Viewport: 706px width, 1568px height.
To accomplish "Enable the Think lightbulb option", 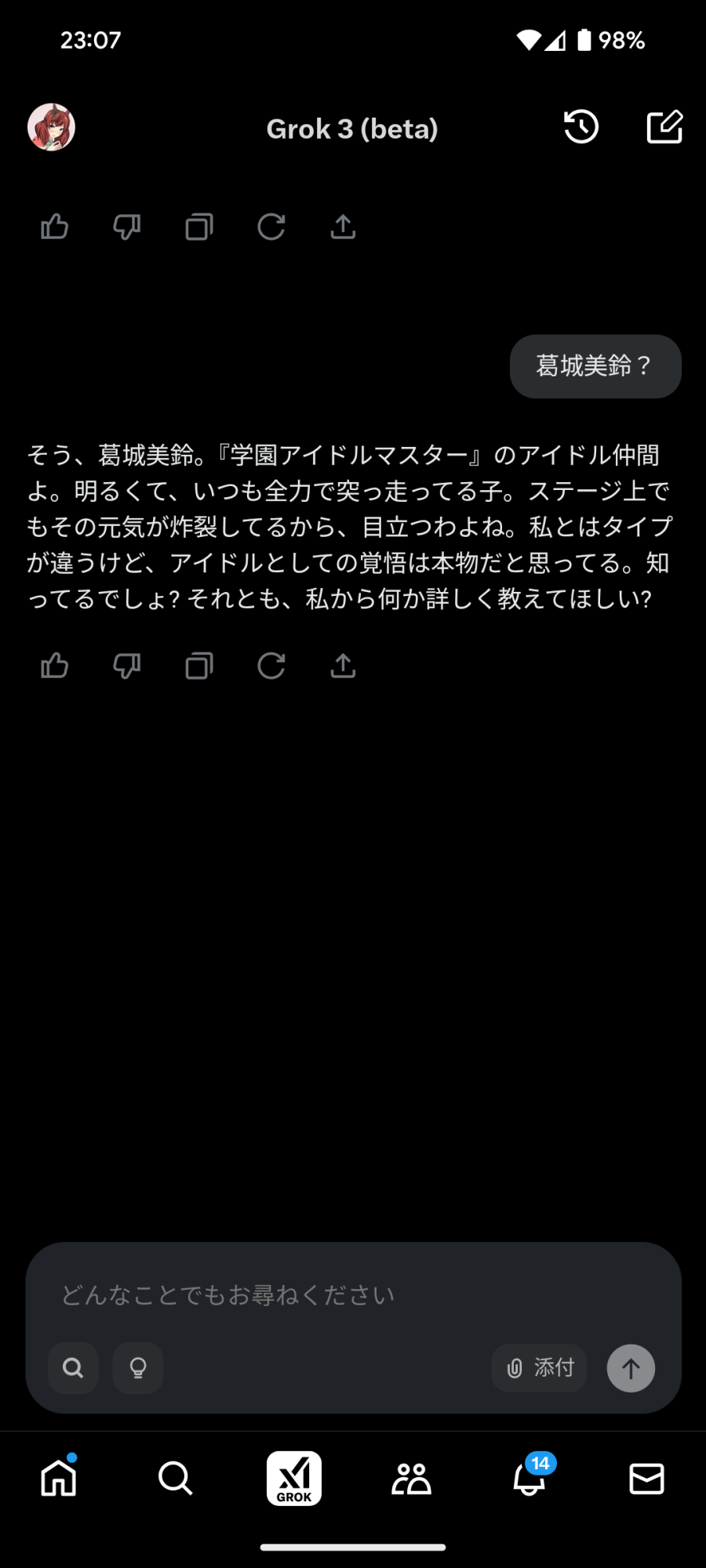I will click(x=138, y=1368).
